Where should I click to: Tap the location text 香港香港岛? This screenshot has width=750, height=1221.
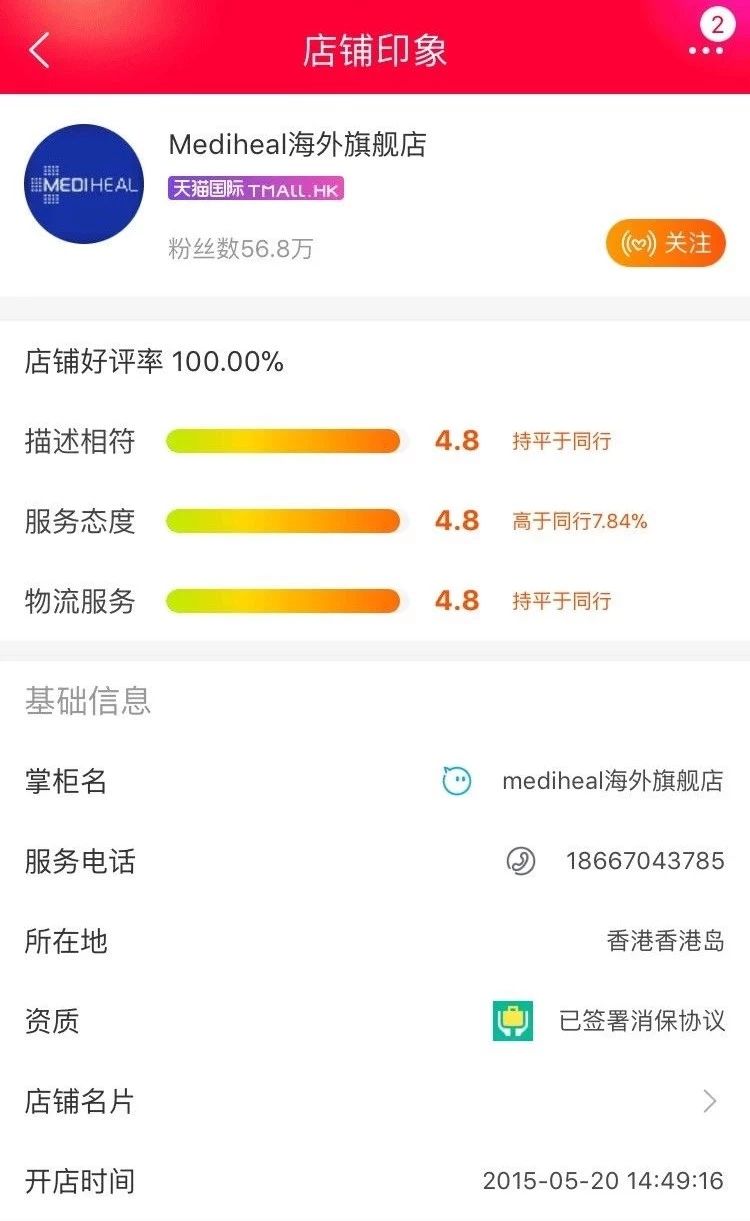click(668, 941)
